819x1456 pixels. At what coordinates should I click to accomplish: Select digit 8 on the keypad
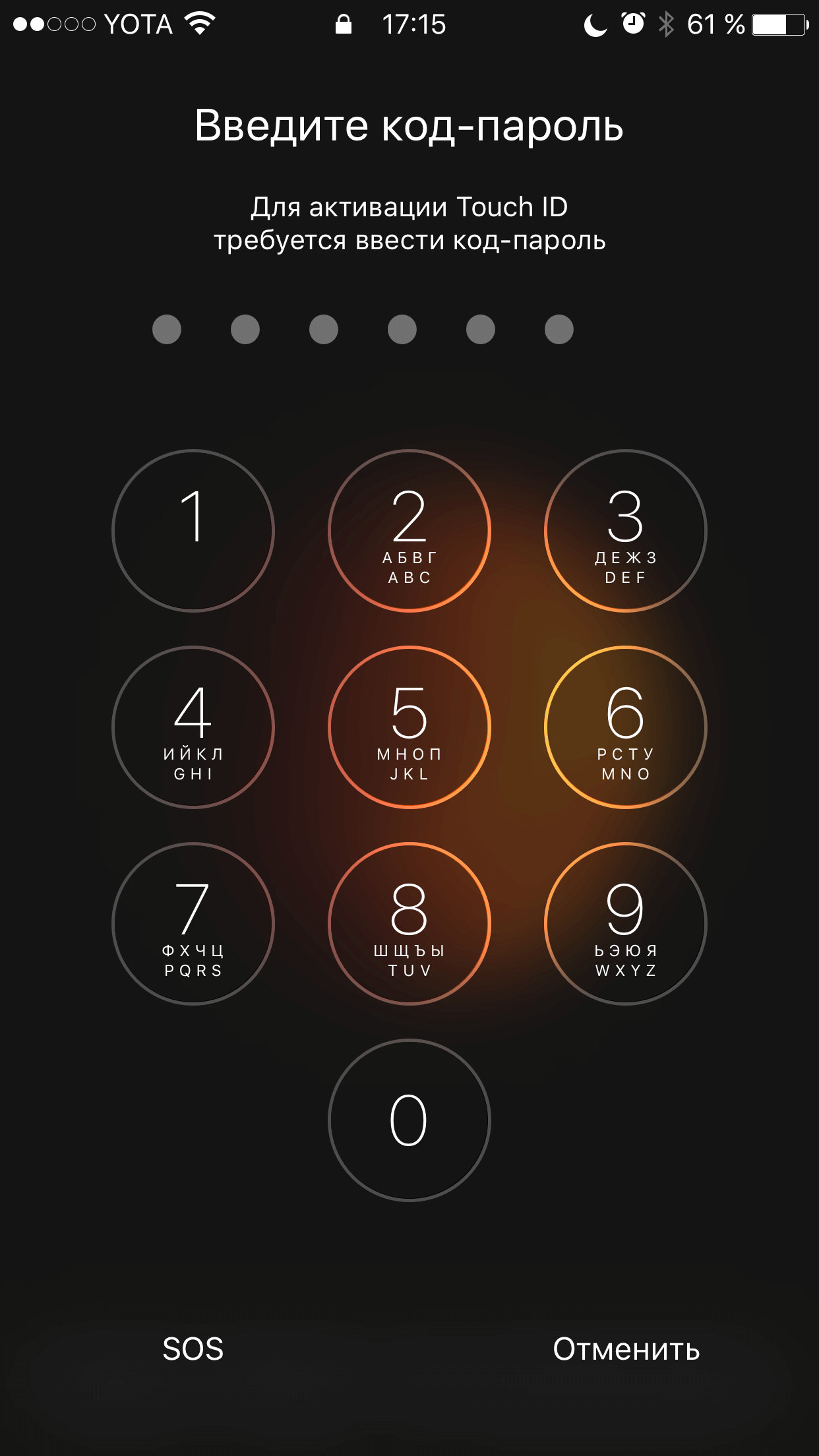coord(409,923)
